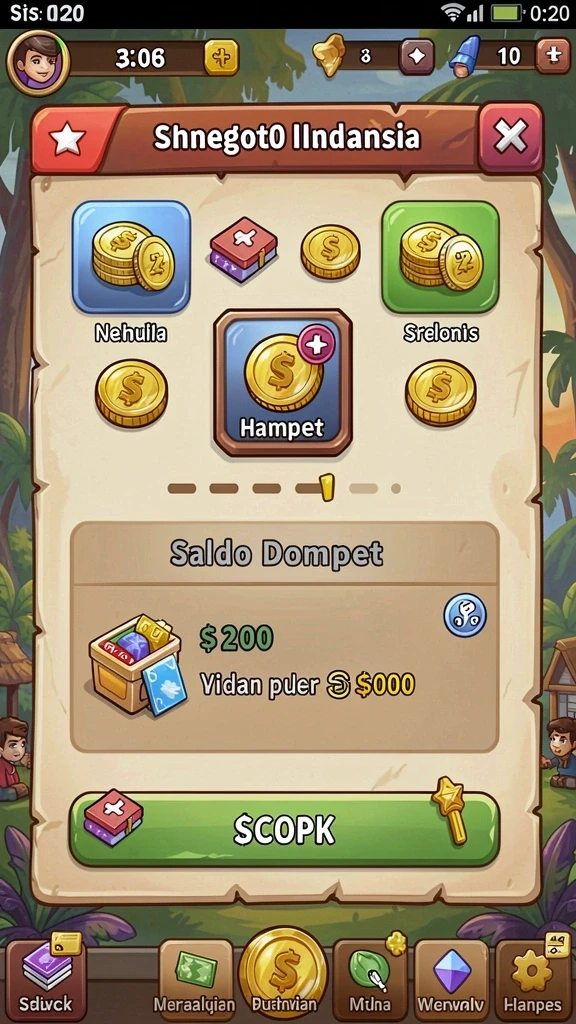
Task: Tap the star badge on dialog header
Action: pos(69,138)
